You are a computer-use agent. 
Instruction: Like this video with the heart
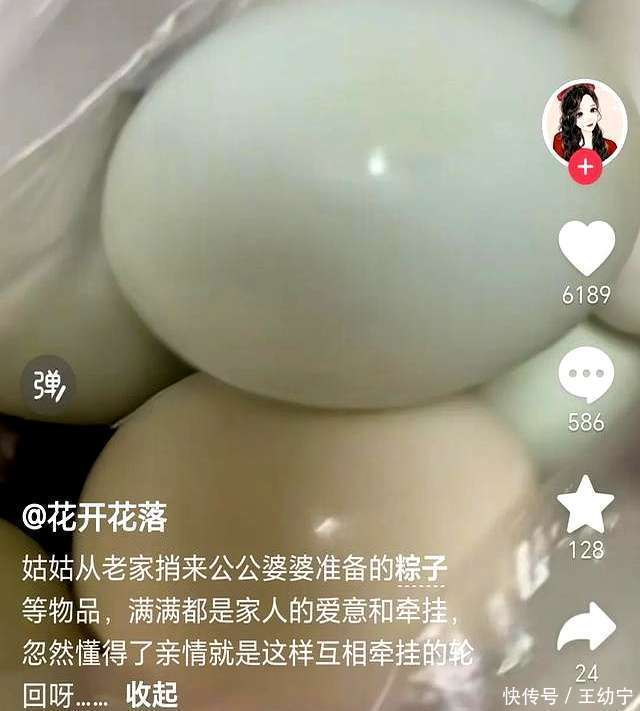(x=586, y=247)
